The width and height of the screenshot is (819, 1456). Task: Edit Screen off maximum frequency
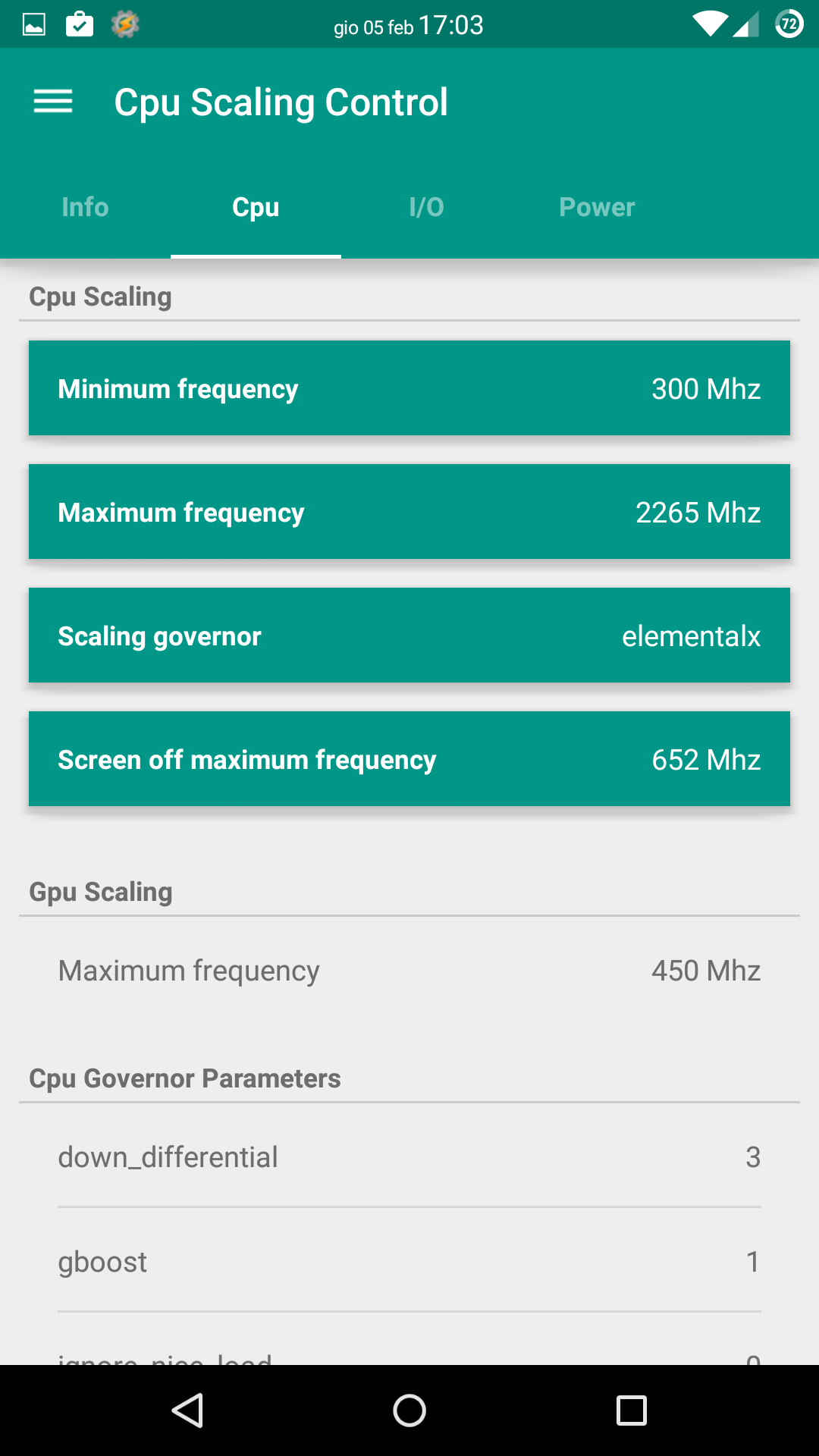[409, 759]
